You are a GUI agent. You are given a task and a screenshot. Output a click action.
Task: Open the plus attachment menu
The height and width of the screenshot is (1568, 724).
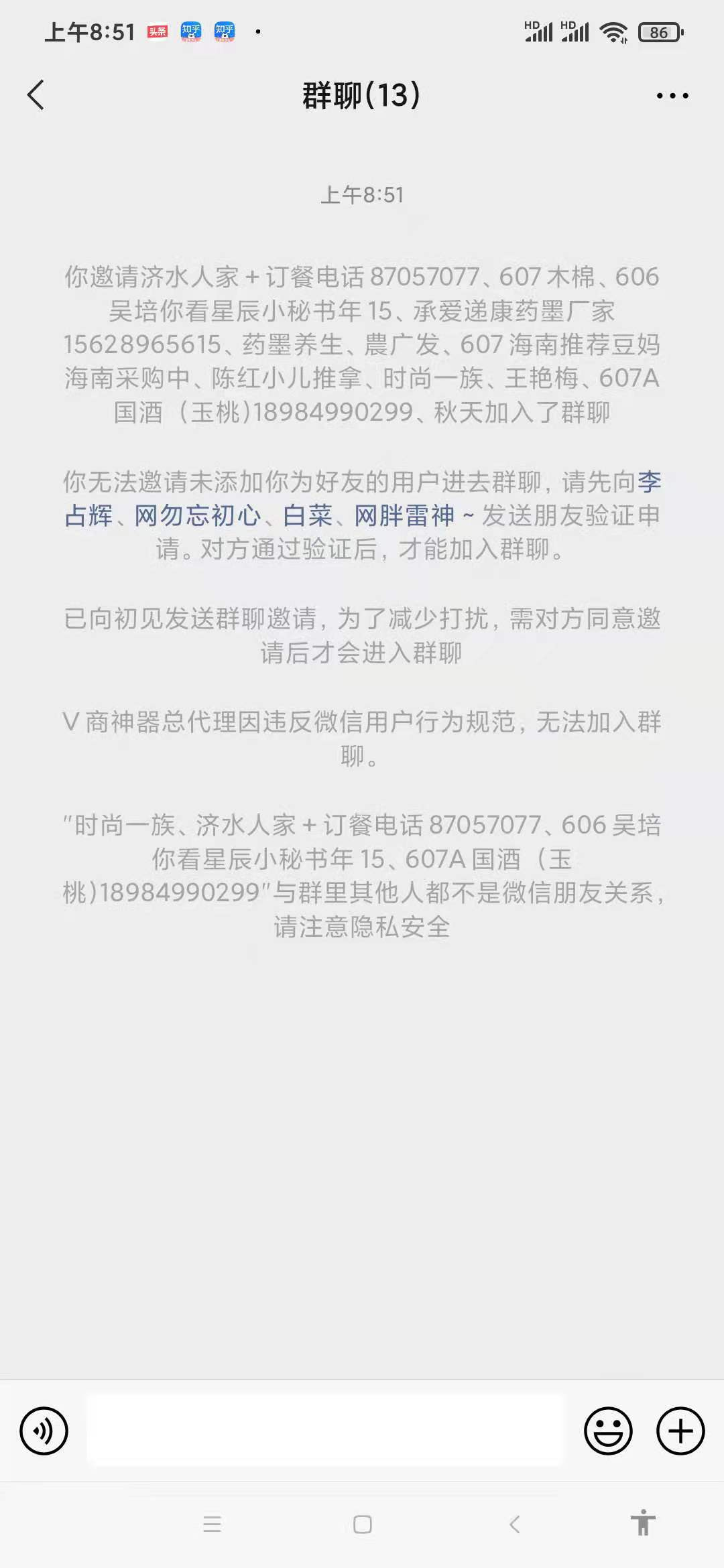[680, 1431]
